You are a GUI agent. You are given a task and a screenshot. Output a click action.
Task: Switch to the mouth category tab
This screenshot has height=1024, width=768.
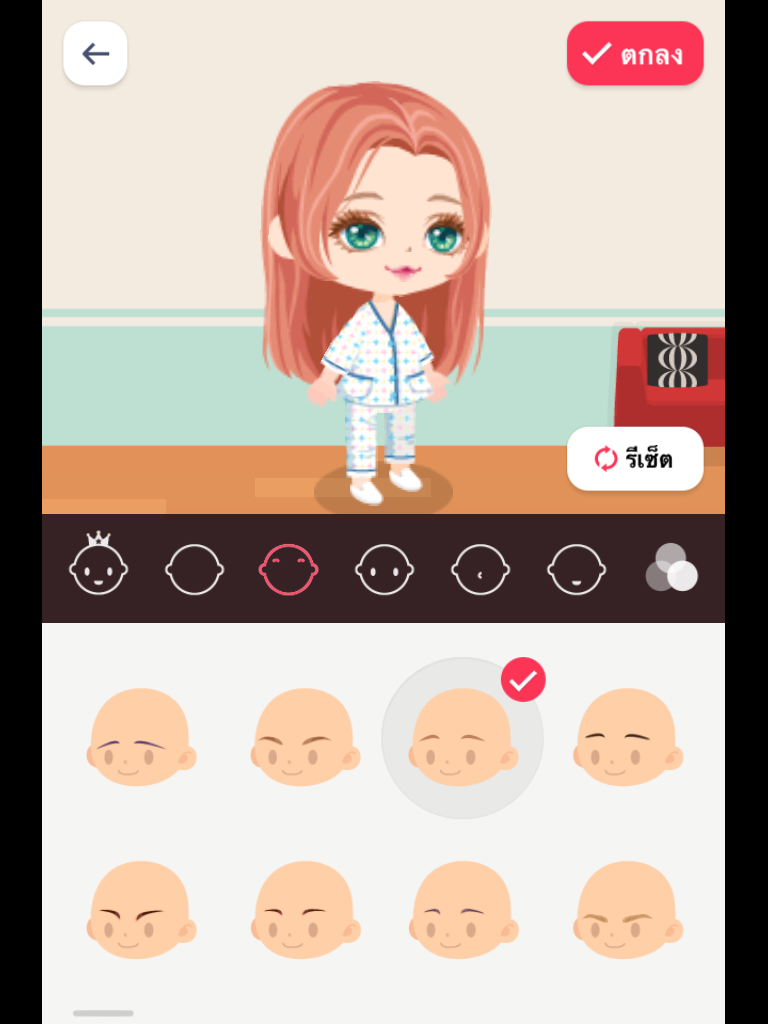click(577, 569)
